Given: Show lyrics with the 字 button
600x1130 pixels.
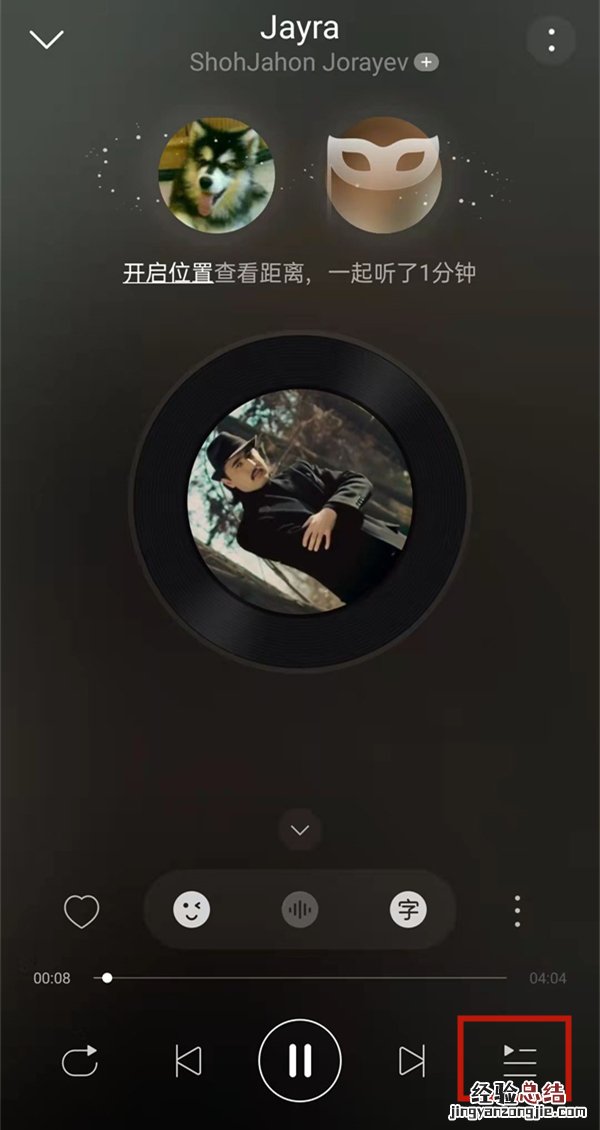Looking at the screenshot, I should point(408,910).
